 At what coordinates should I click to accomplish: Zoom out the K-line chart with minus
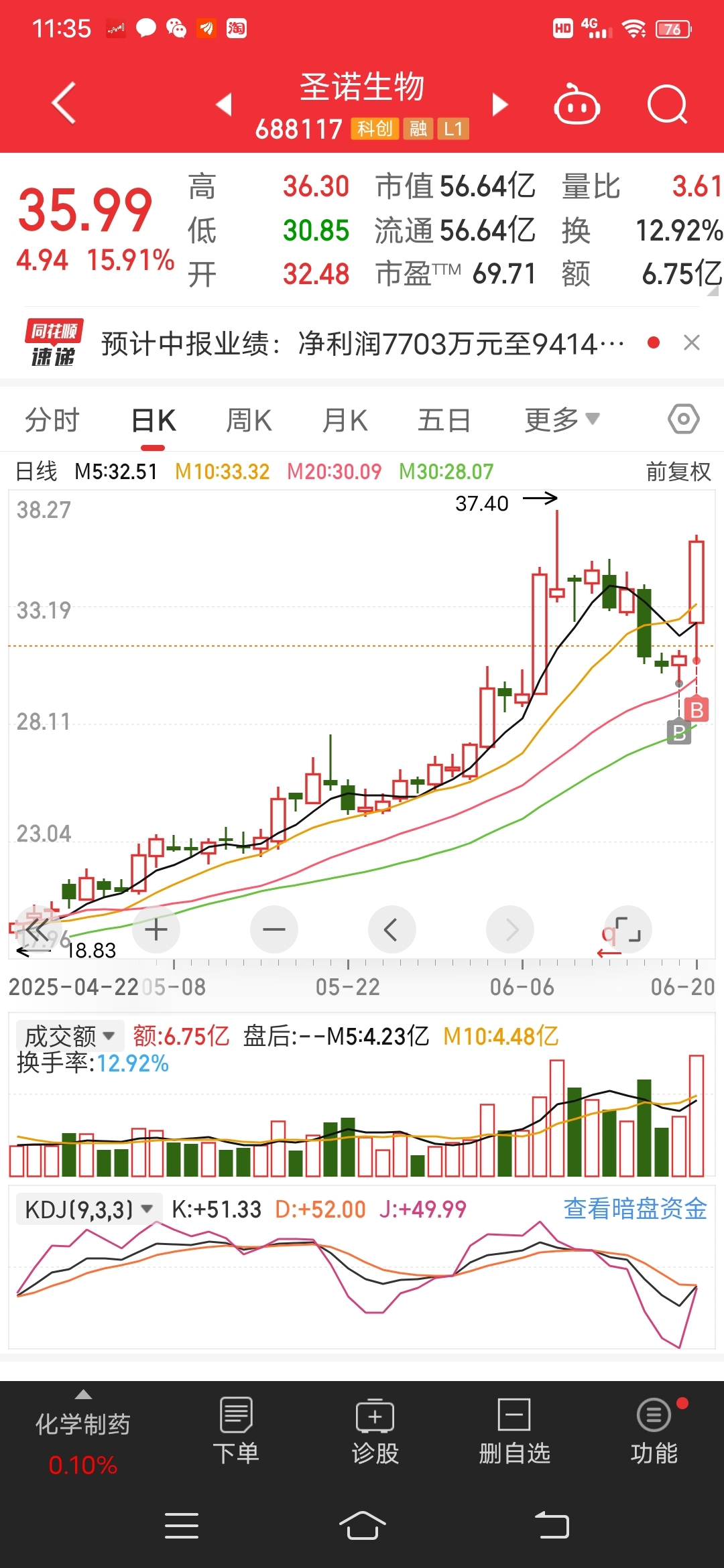click(x=274, y=929)
